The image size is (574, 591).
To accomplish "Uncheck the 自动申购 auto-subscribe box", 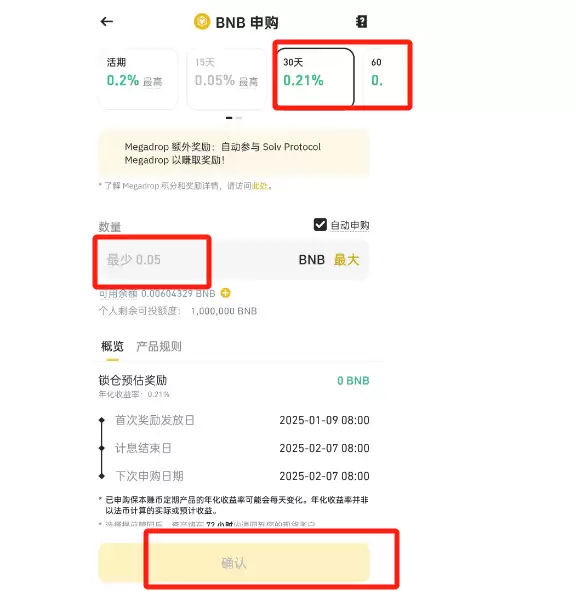I will 320,225.
